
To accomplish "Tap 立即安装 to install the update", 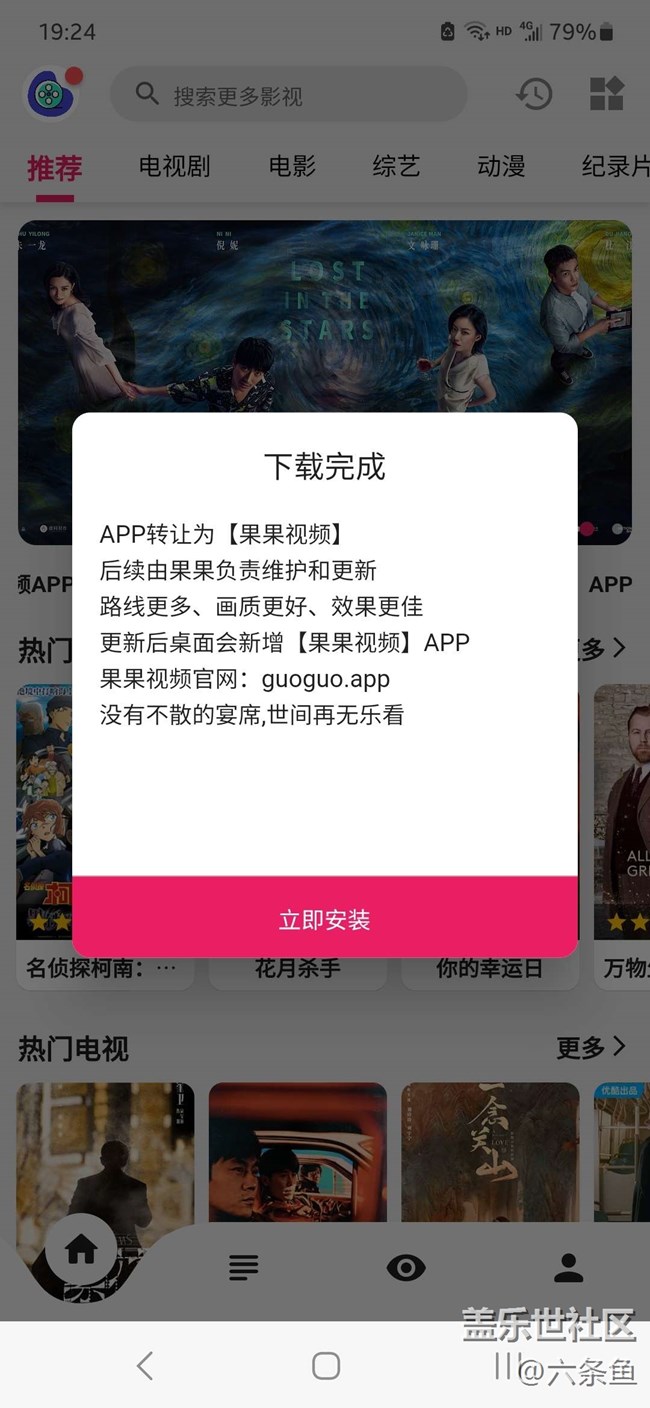I will (x=325, y=918).
